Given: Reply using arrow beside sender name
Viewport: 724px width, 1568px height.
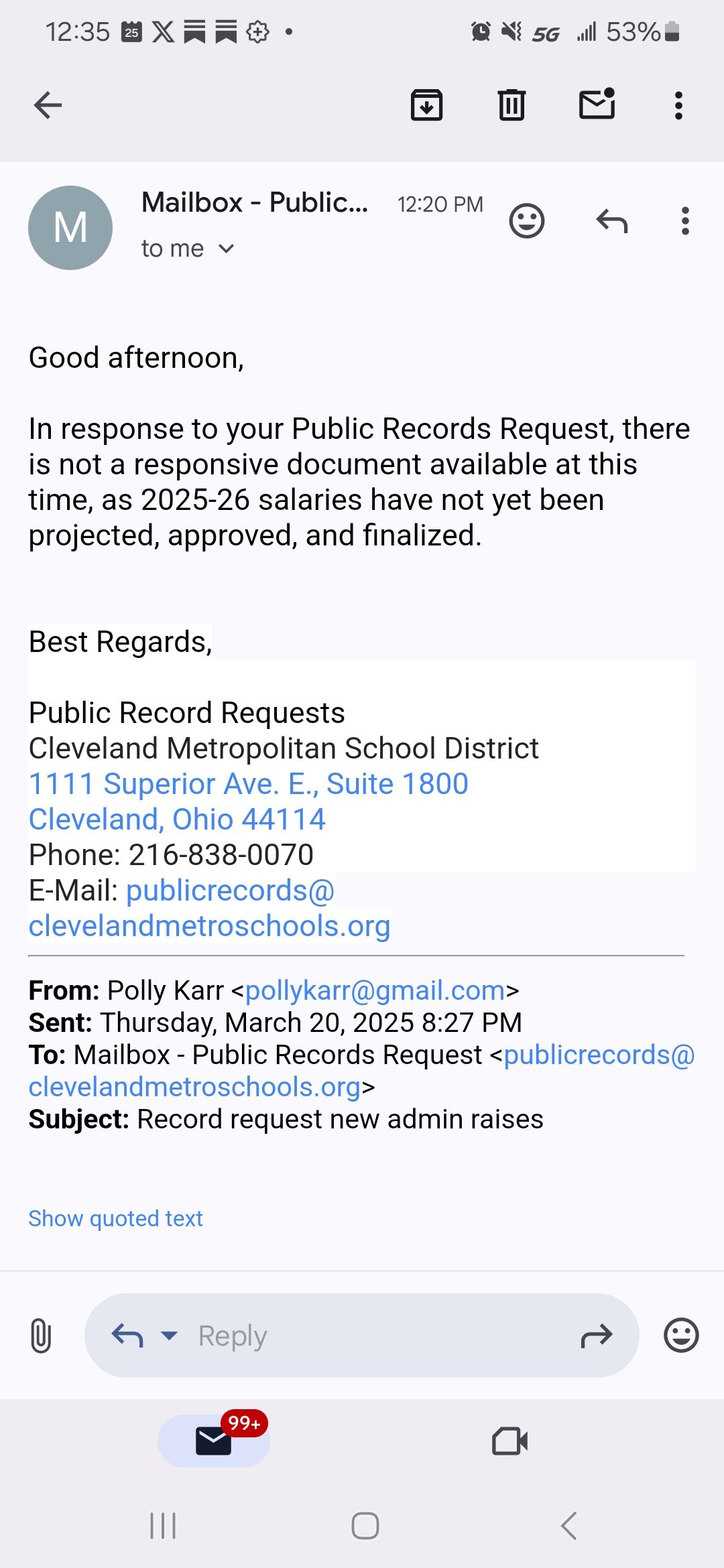Looking at the screenshot, I should point(612,221).
